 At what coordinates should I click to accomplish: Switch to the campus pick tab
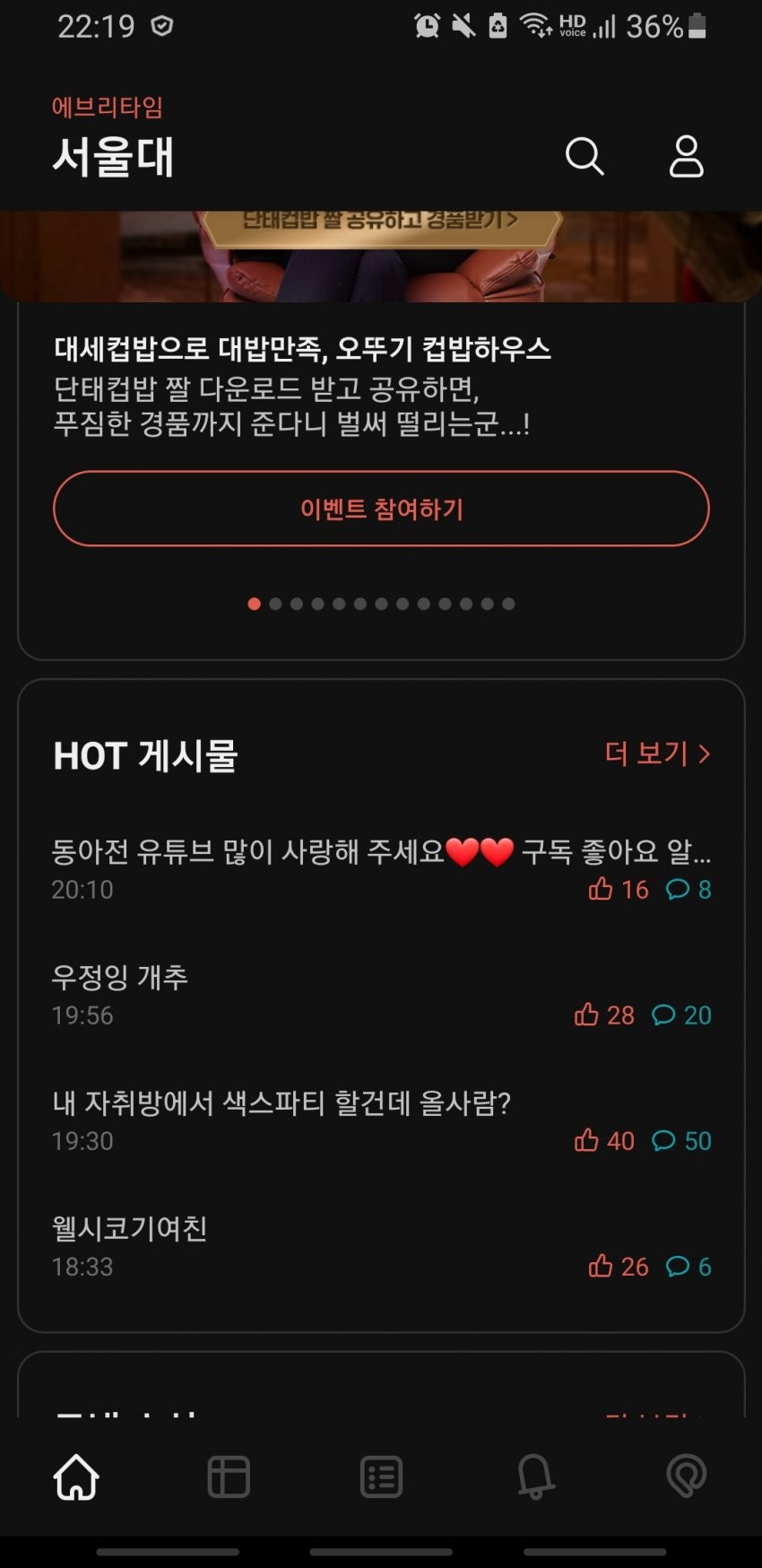(x=687, y=1476)
